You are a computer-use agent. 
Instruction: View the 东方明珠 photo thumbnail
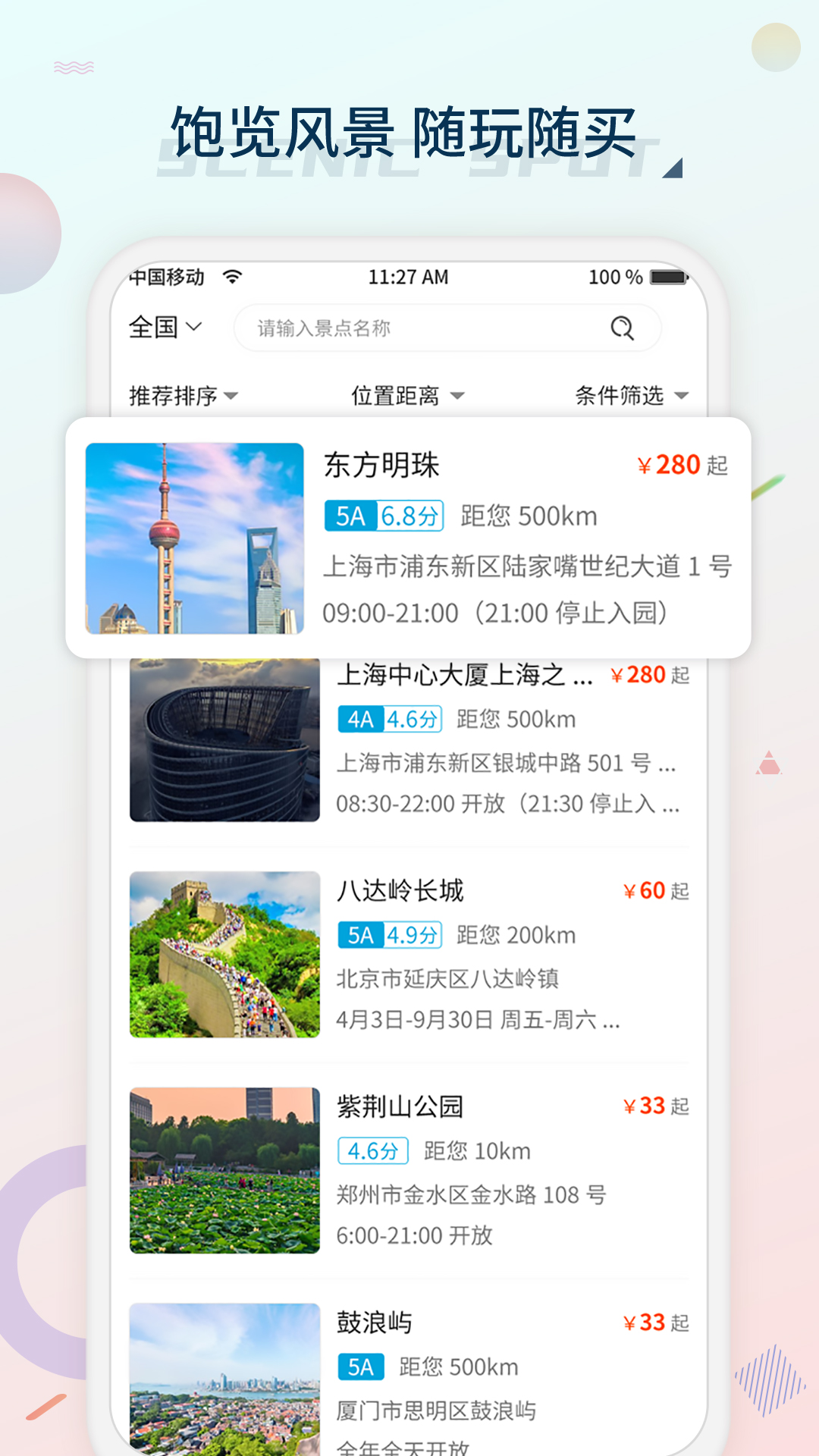(194, 538)
